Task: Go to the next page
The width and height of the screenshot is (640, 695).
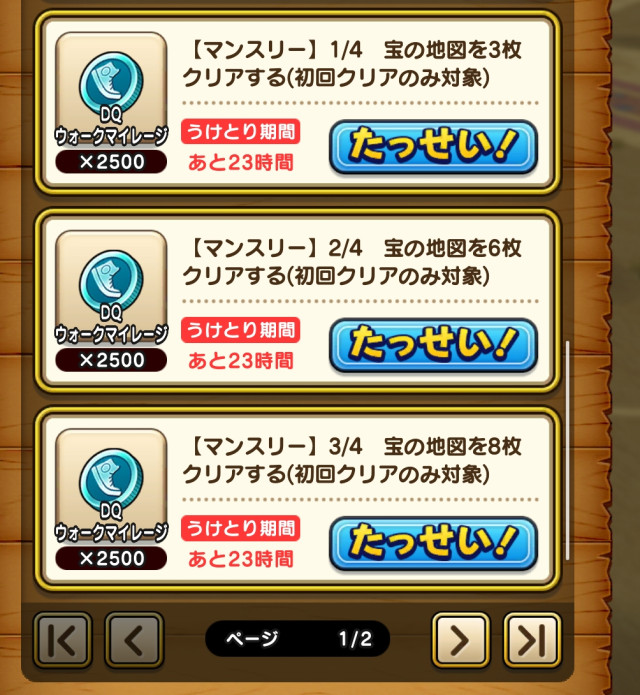Action: click(x=460, y=637)
